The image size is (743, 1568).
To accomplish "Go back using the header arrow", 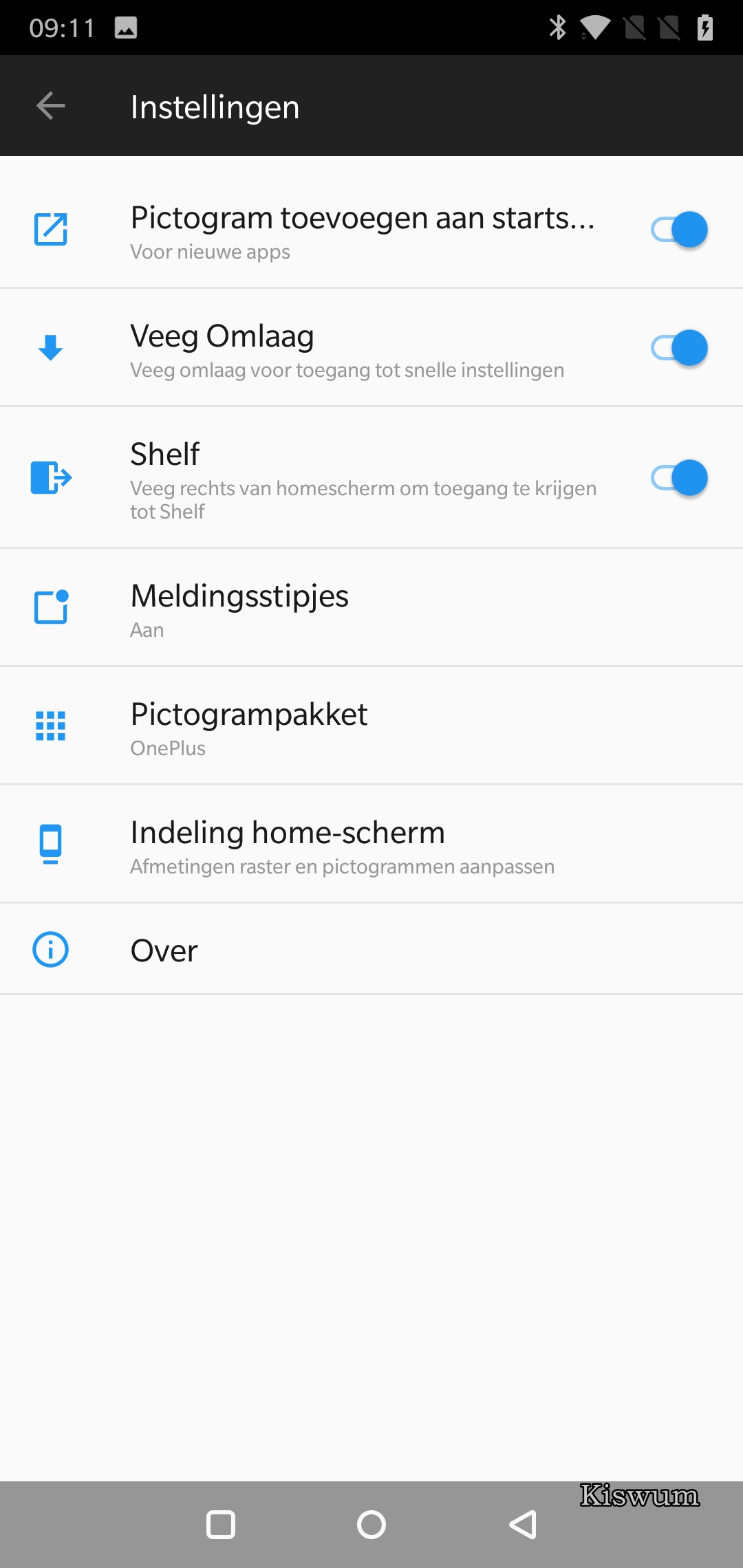I will (51, 106).
